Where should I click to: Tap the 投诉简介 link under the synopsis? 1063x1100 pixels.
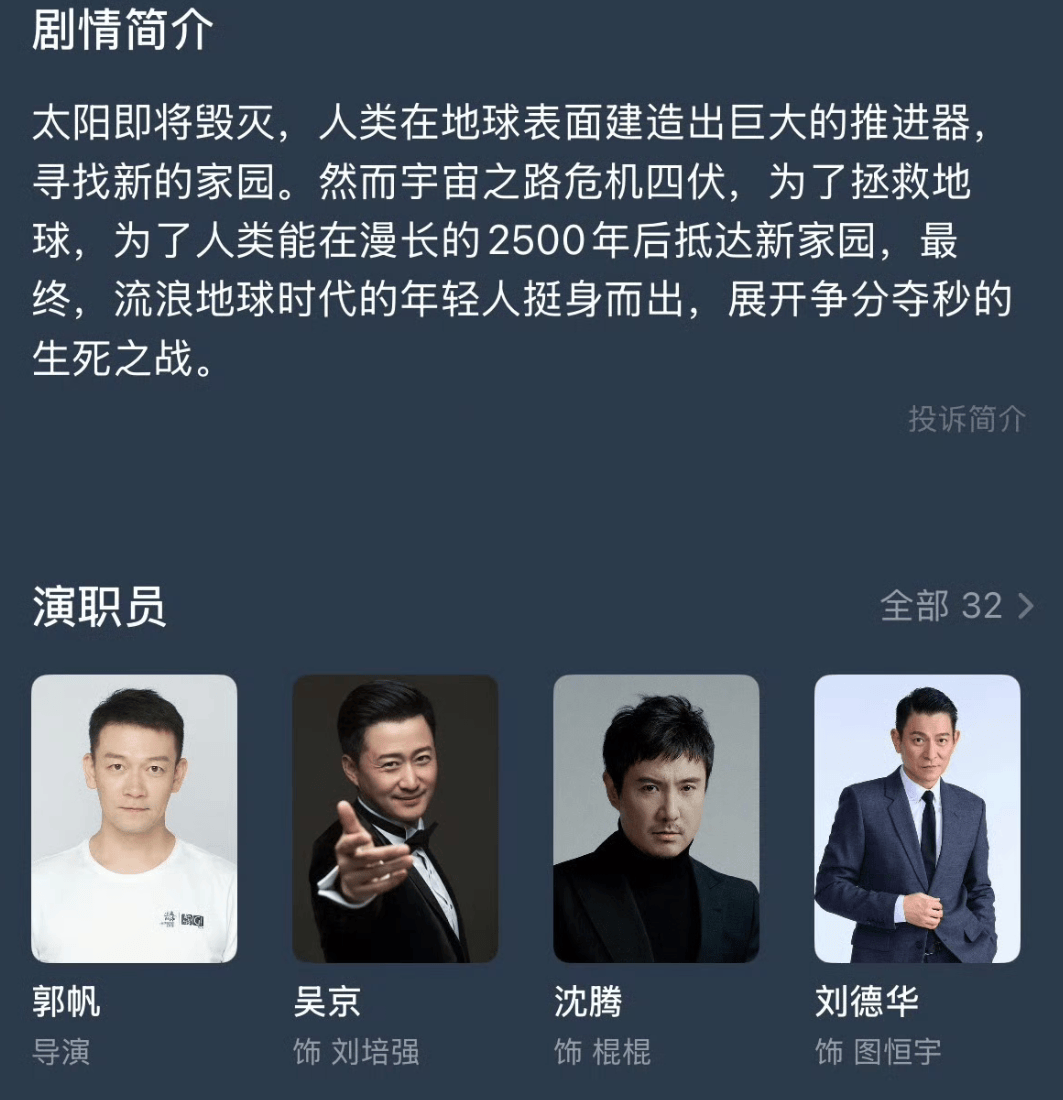coord(966,419)
